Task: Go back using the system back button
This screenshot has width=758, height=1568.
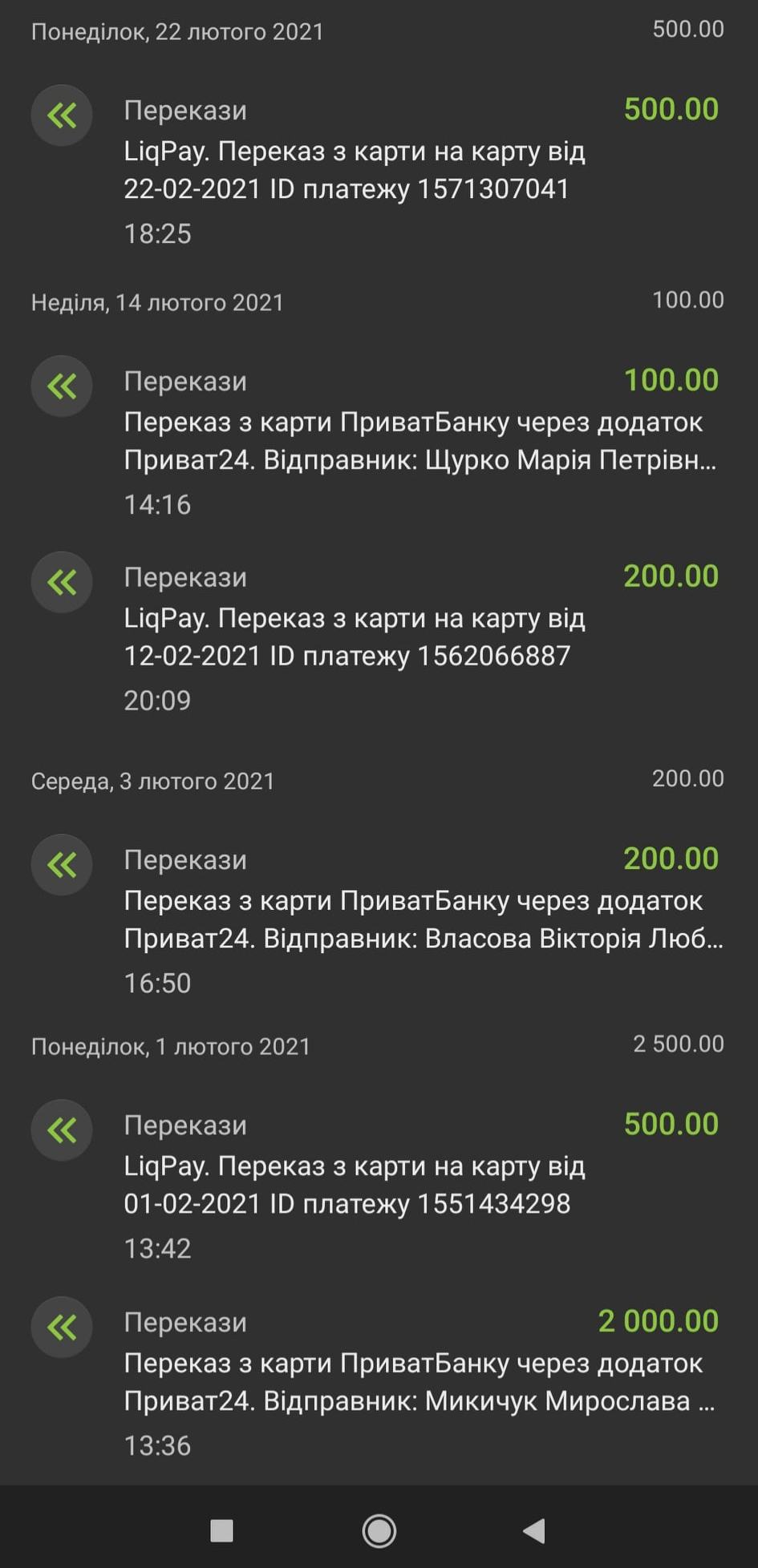Action: 535,1530
